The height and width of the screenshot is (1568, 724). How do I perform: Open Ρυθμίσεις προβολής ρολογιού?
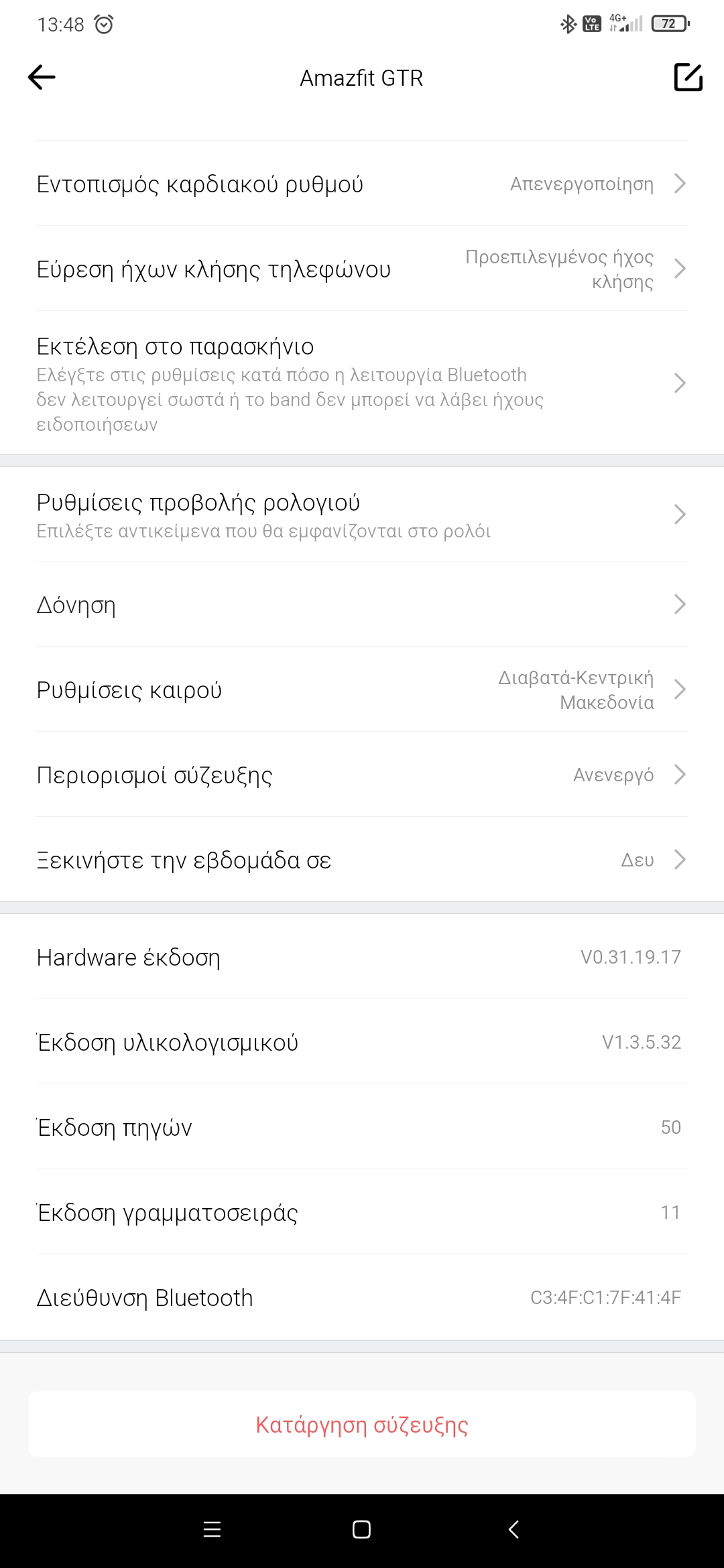pyautogui.click(x=362, y=515)
